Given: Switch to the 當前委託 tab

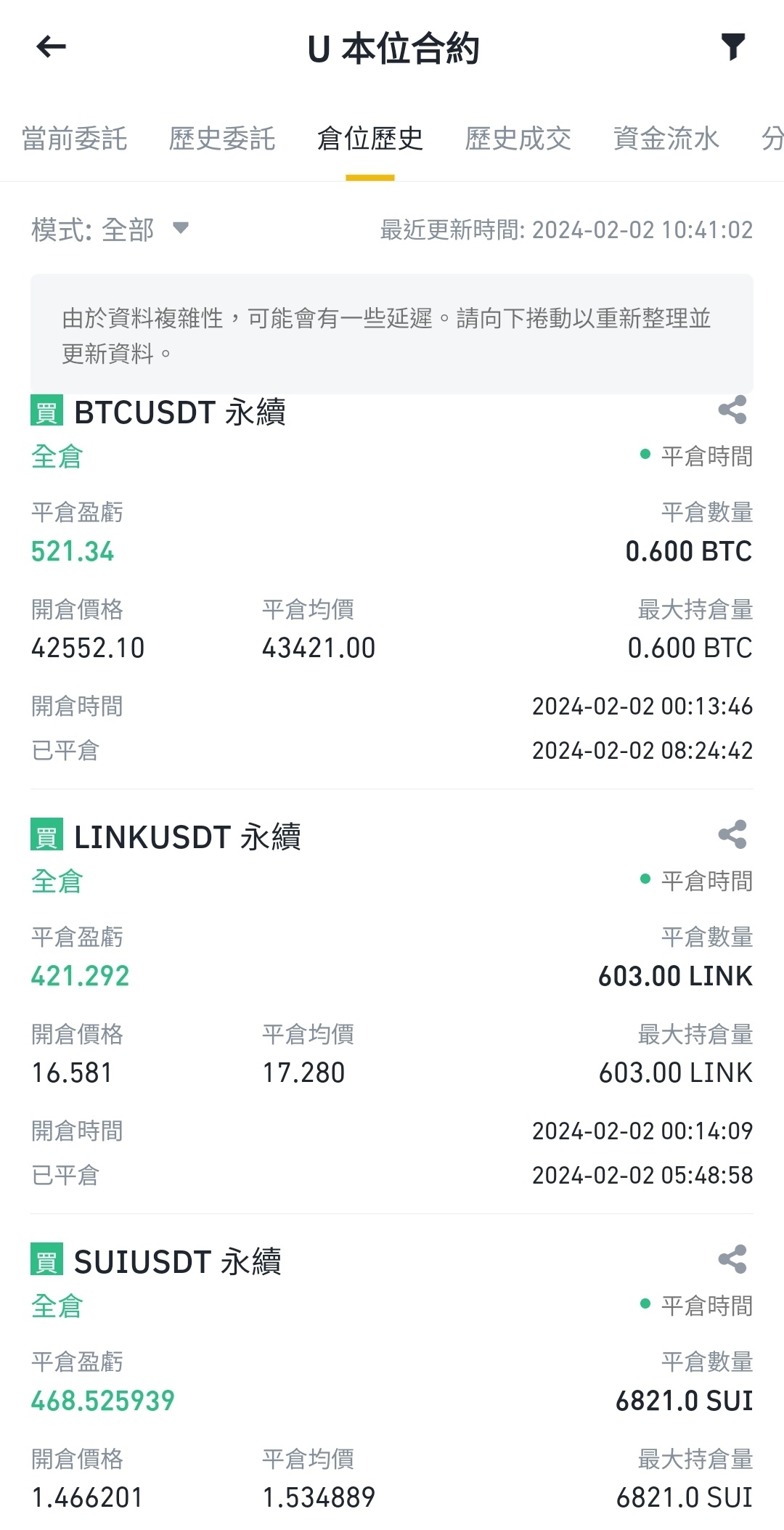Looking at the screenshot, I should point(74,138).
